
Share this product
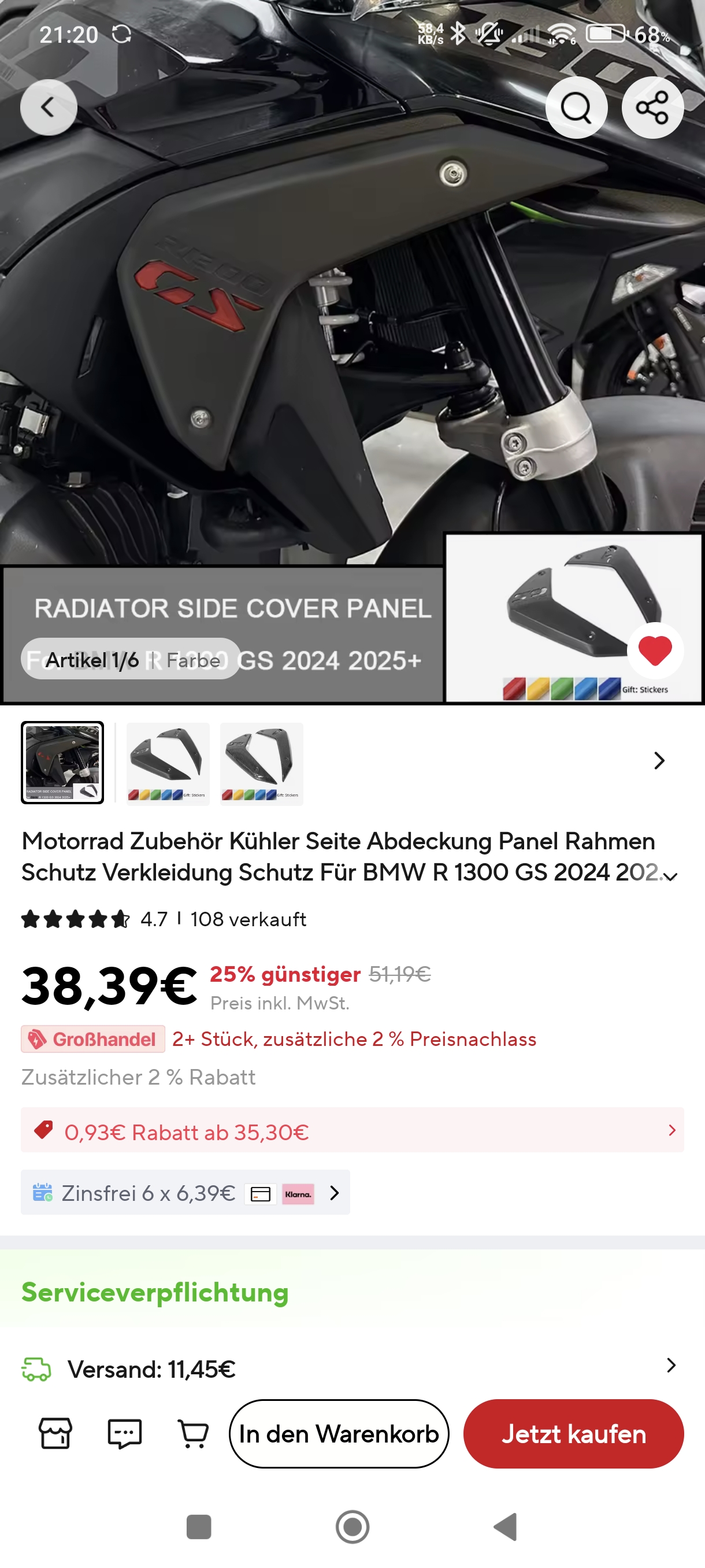652,108
